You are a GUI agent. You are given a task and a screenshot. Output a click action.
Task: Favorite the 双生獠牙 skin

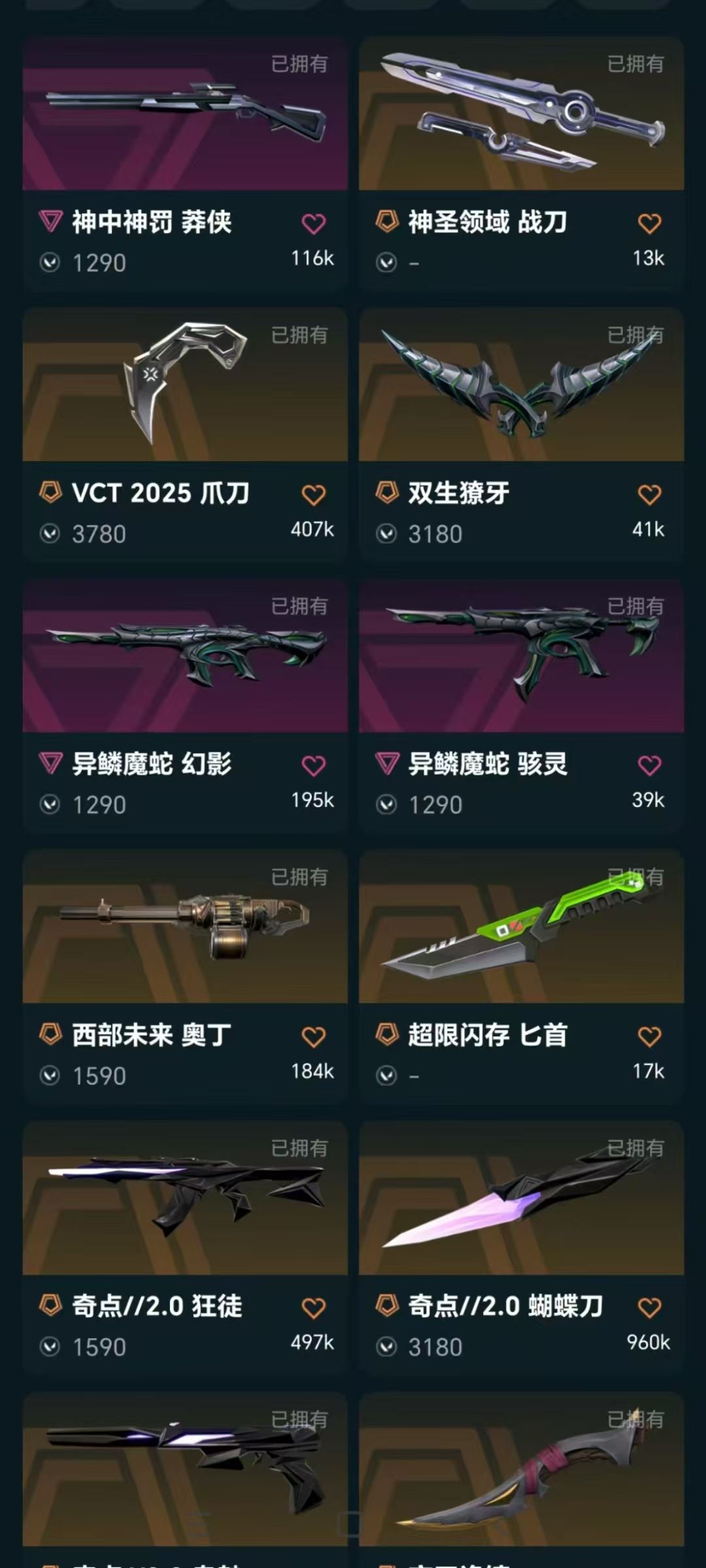649,495
